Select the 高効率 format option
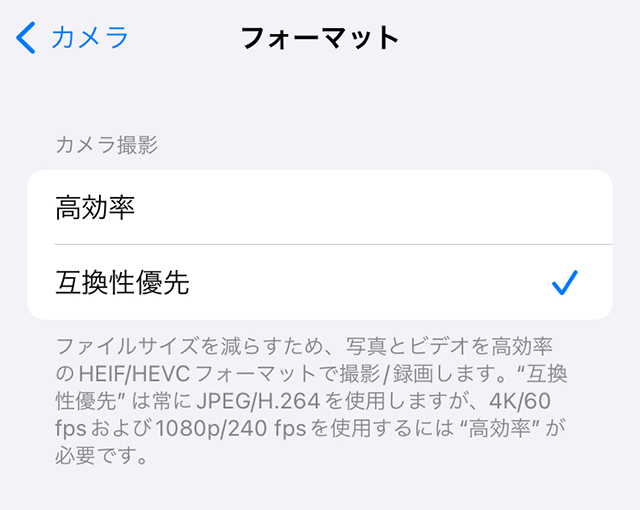Screen dimensions: 640x510 coord(318,207)
